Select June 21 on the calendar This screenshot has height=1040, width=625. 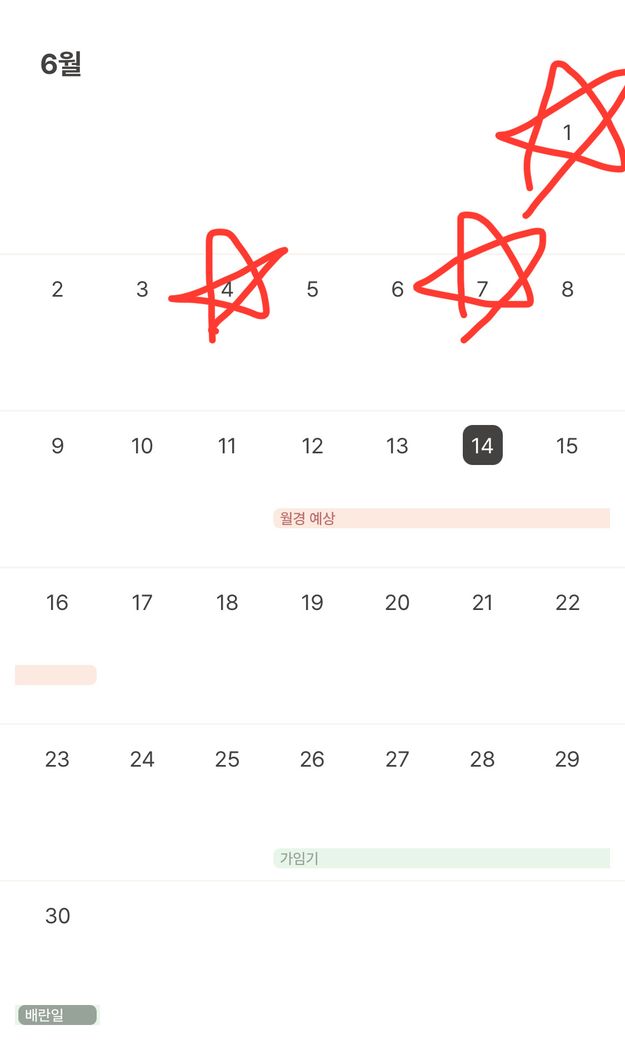tap(482, 603)
